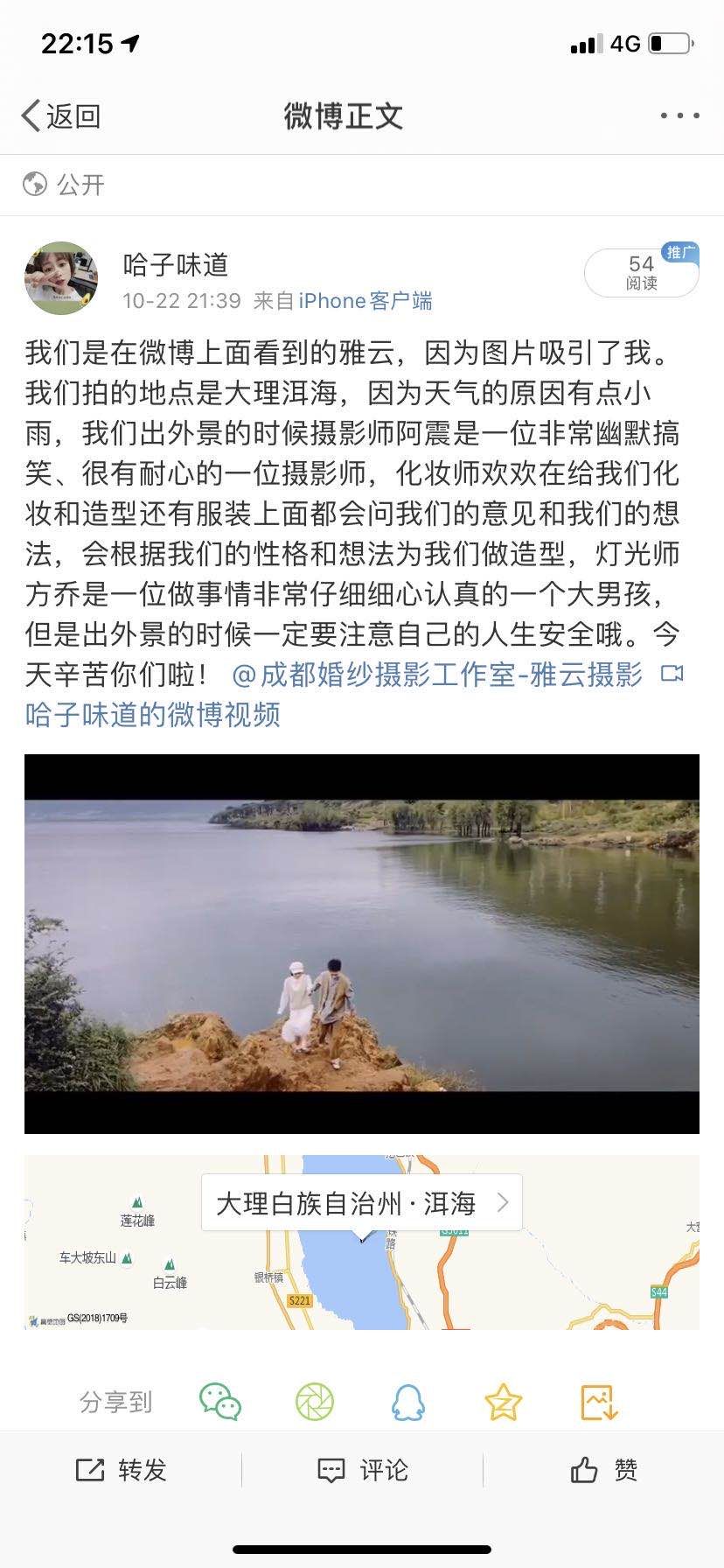
Task: Open the three-dot overflow menu
Action: [679, 115]
